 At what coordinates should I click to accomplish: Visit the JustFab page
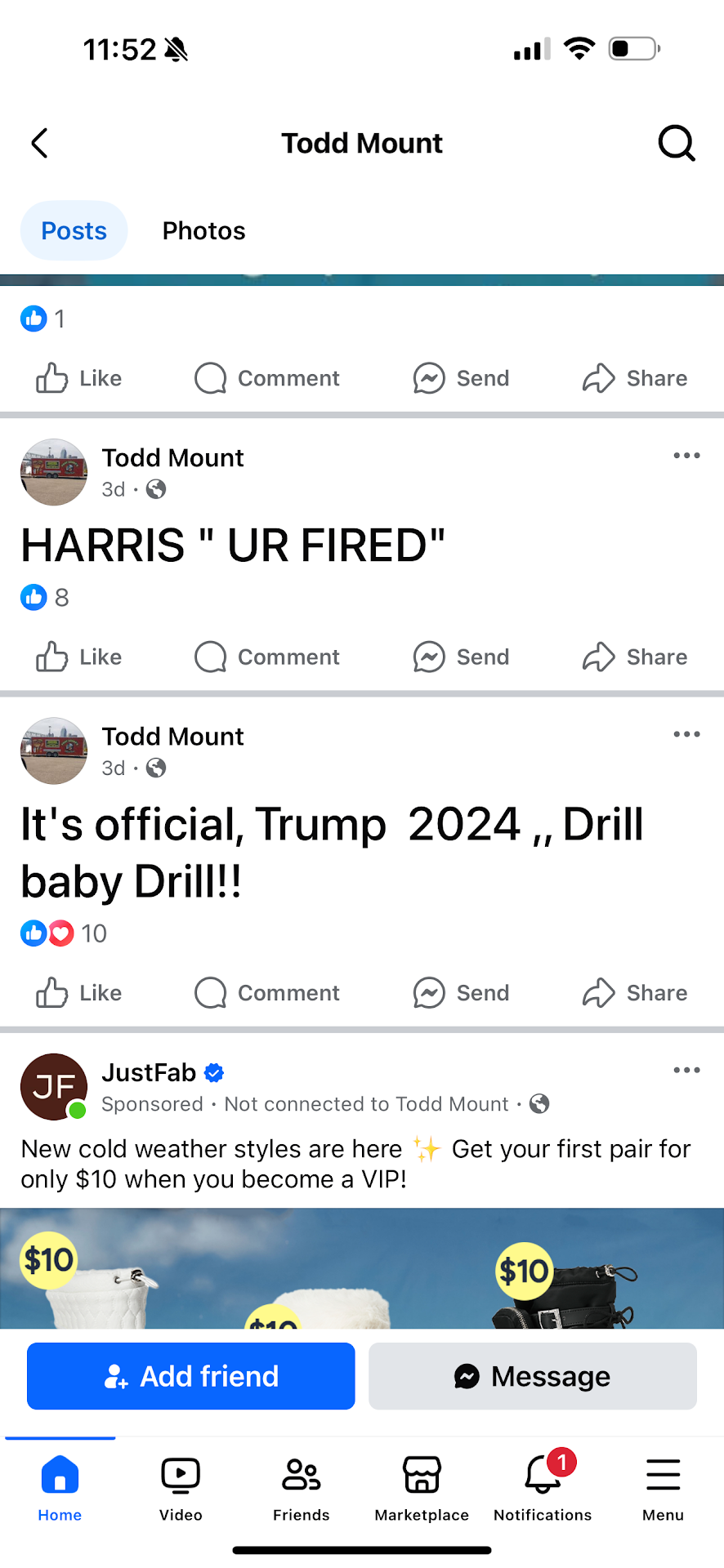pyautogui.click(x=149, y=1072)
